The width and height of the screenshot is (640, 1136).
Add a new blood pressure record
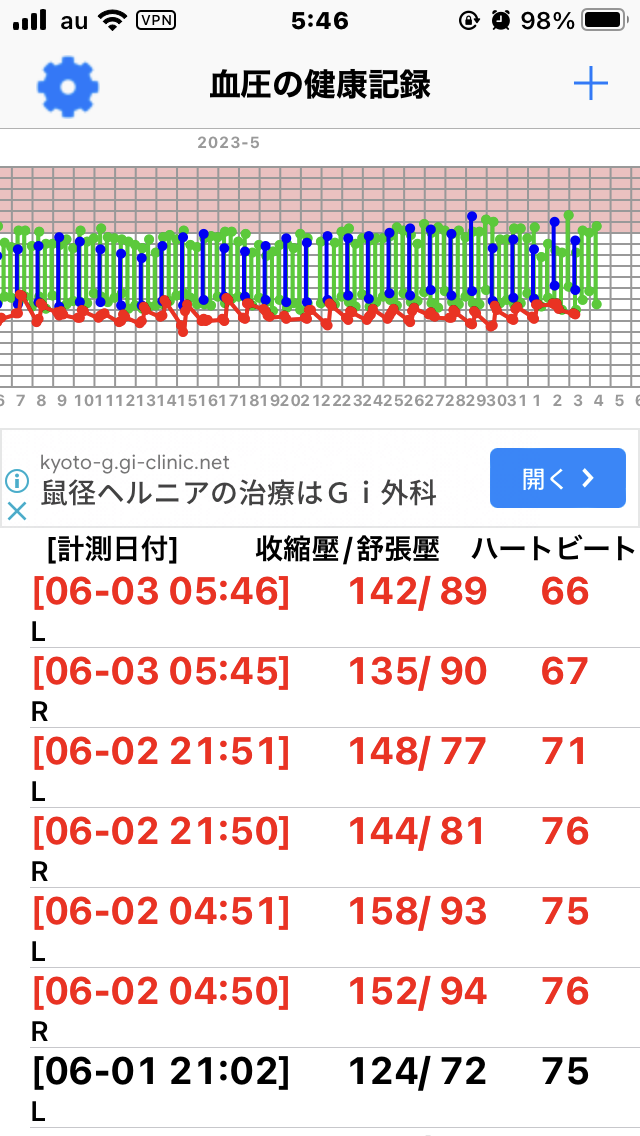pos(591,85)
